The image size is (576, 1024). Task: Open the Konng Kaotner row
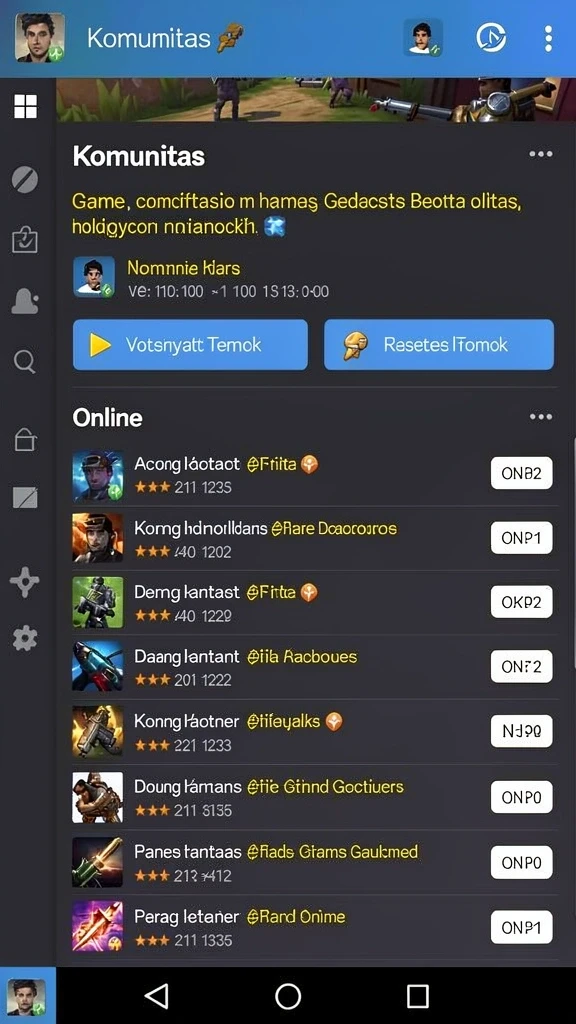pyautogui.click(x=313, y=731)
